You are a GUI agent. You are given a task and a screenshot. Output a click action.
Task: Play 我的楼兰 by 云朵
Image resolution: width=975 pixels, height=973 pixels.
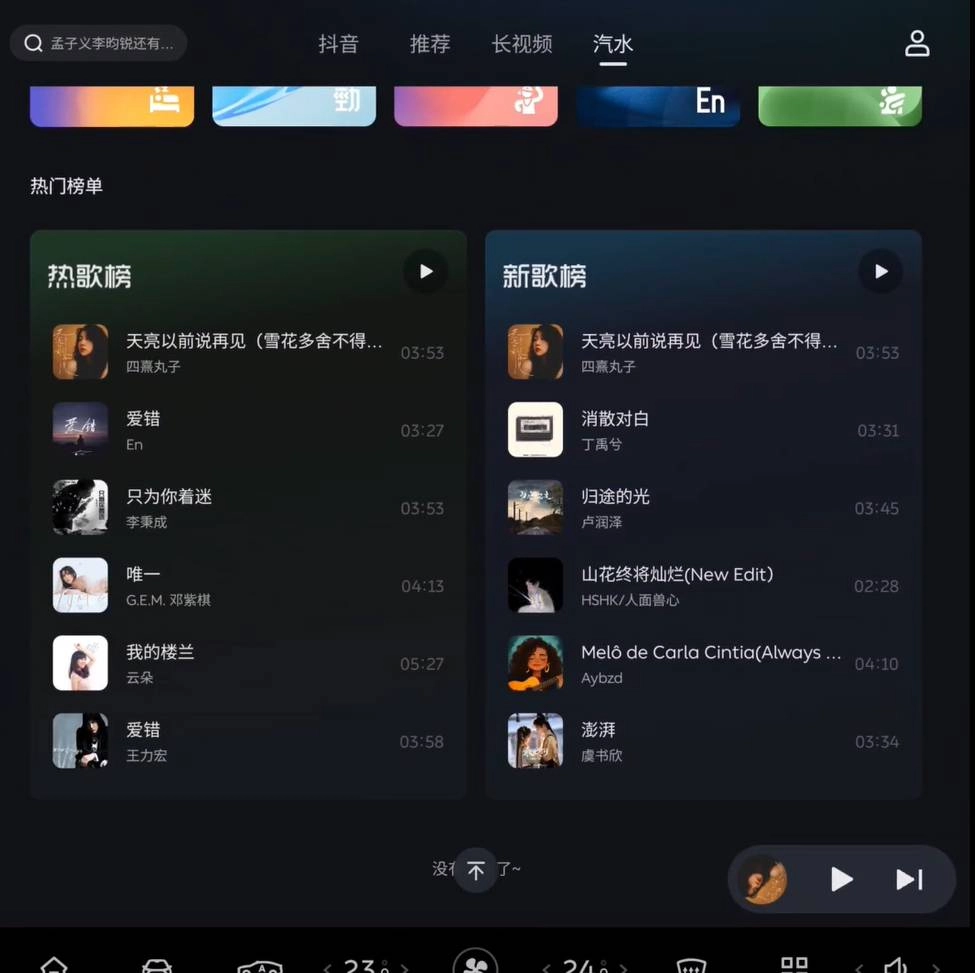click(248, 663)
